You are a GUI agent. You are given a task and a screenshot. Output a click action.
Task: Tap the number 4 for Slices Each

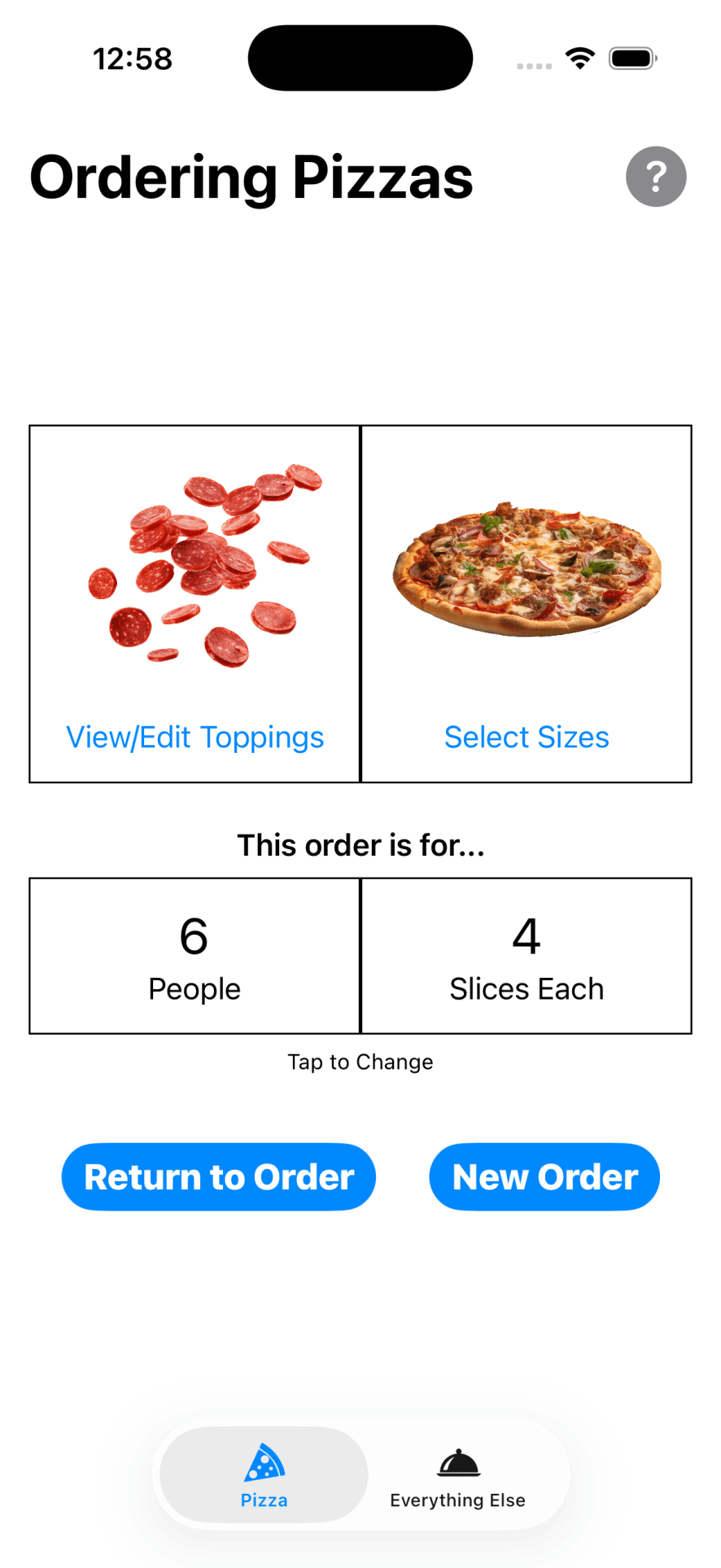tap(527, 936)
